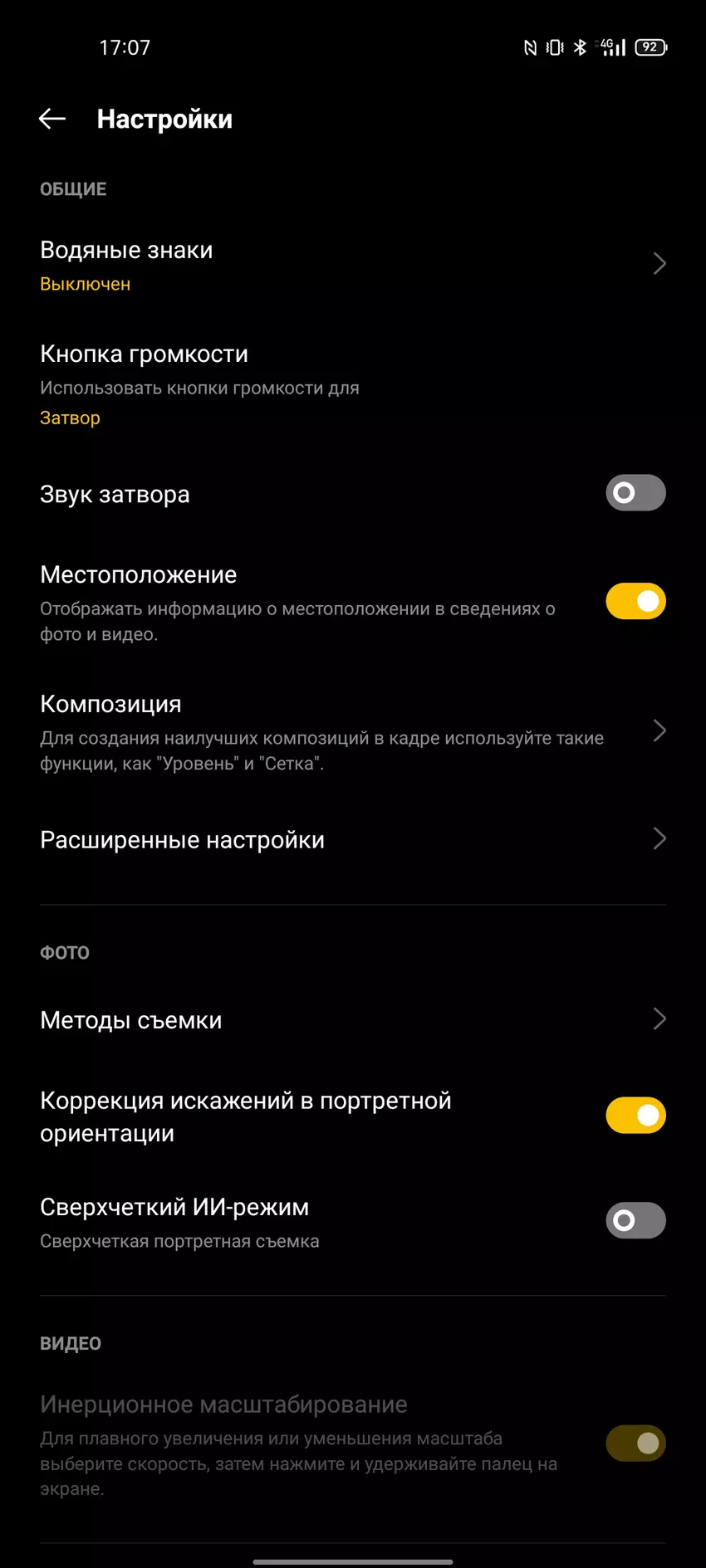The image size is (706, 1568).
Task: Go back from the Настройки screen
Action: pos(52,119)
